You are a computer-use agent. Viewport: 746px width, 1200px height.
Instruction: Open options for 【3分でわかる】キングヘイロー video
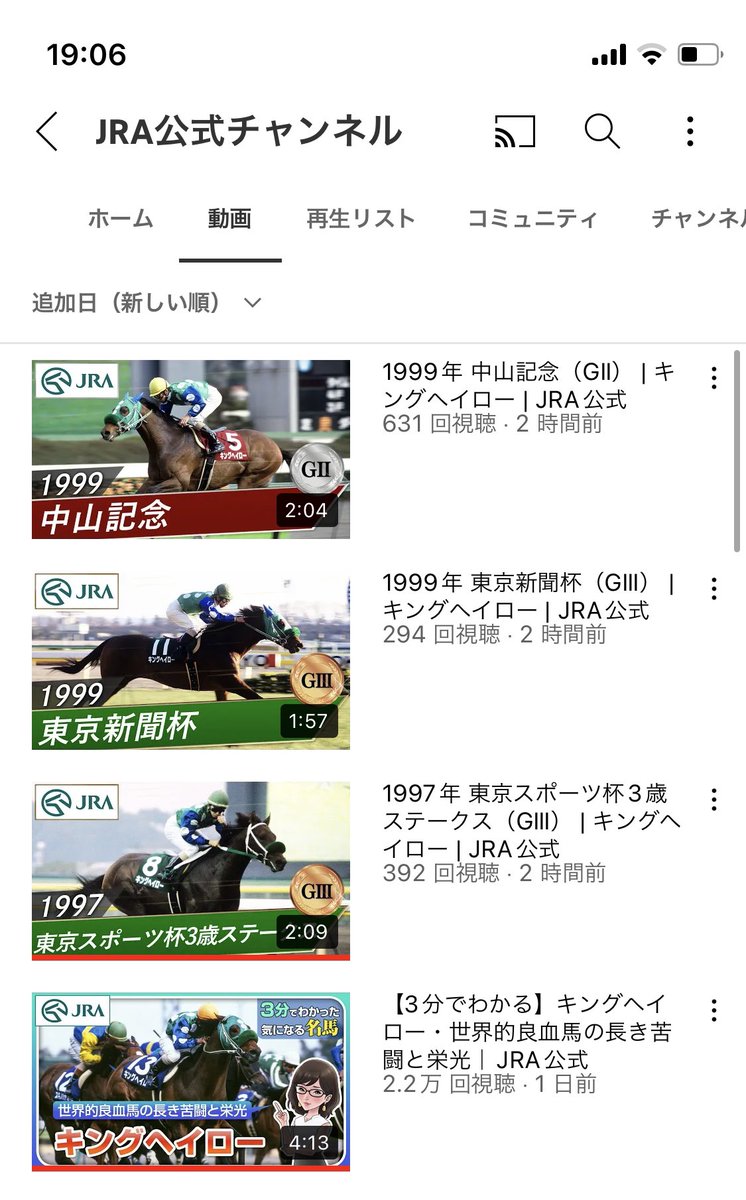click(x=713, y=1010)
